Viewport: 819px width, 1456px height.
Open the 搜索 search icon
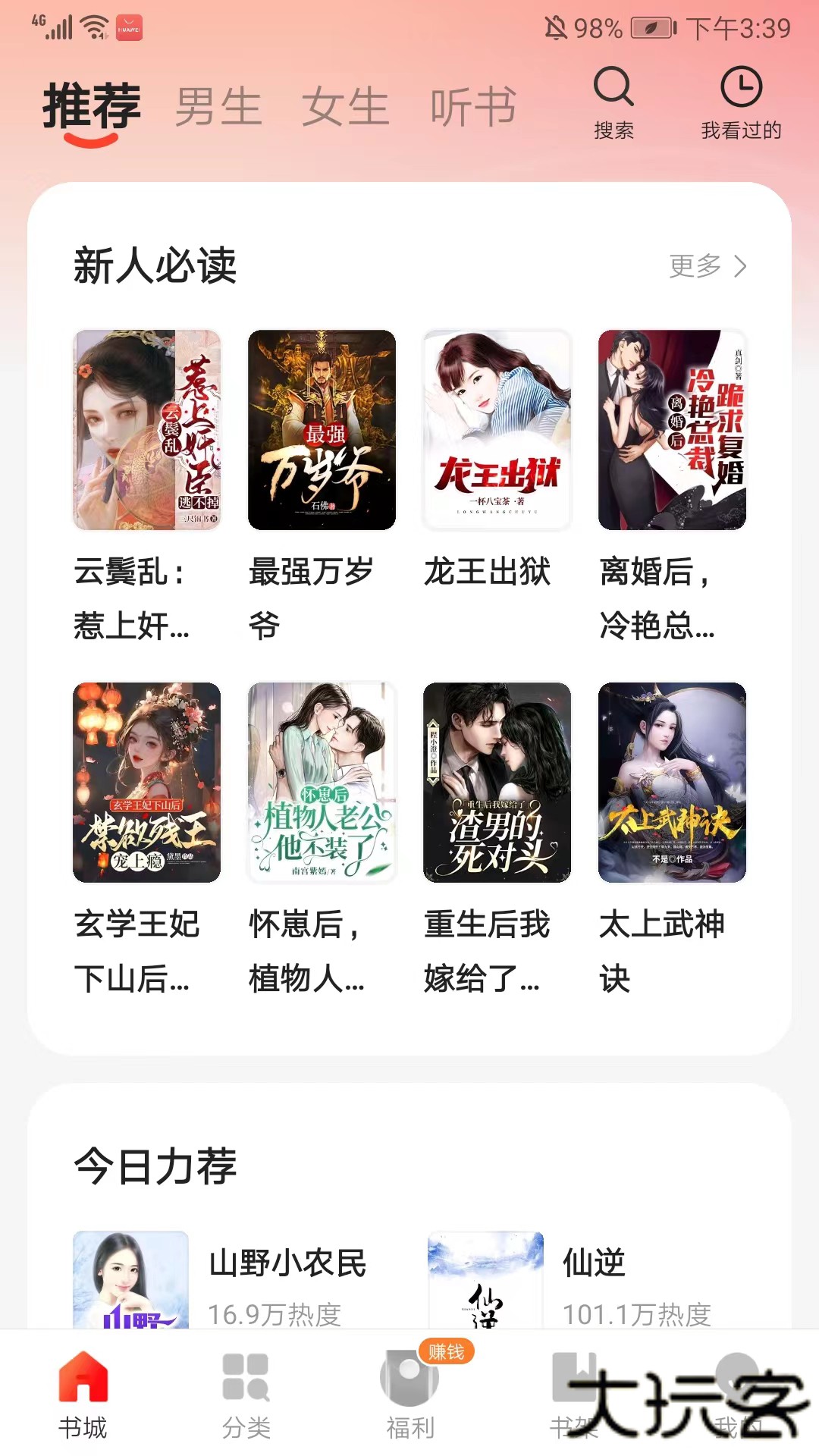(x=616, y=89)
